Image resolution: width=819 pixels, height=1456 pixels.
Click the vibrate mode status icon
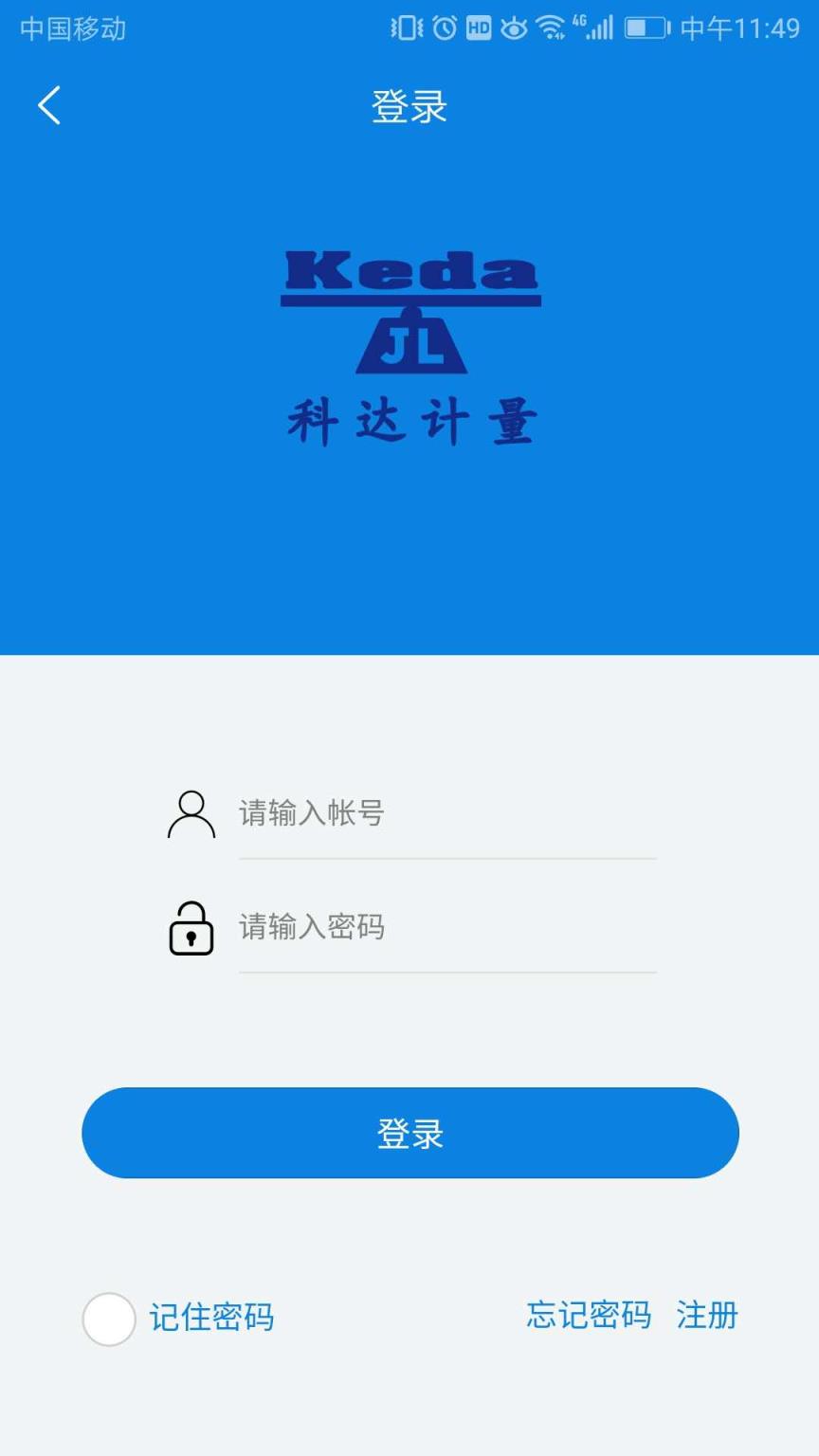coord(408,28)
